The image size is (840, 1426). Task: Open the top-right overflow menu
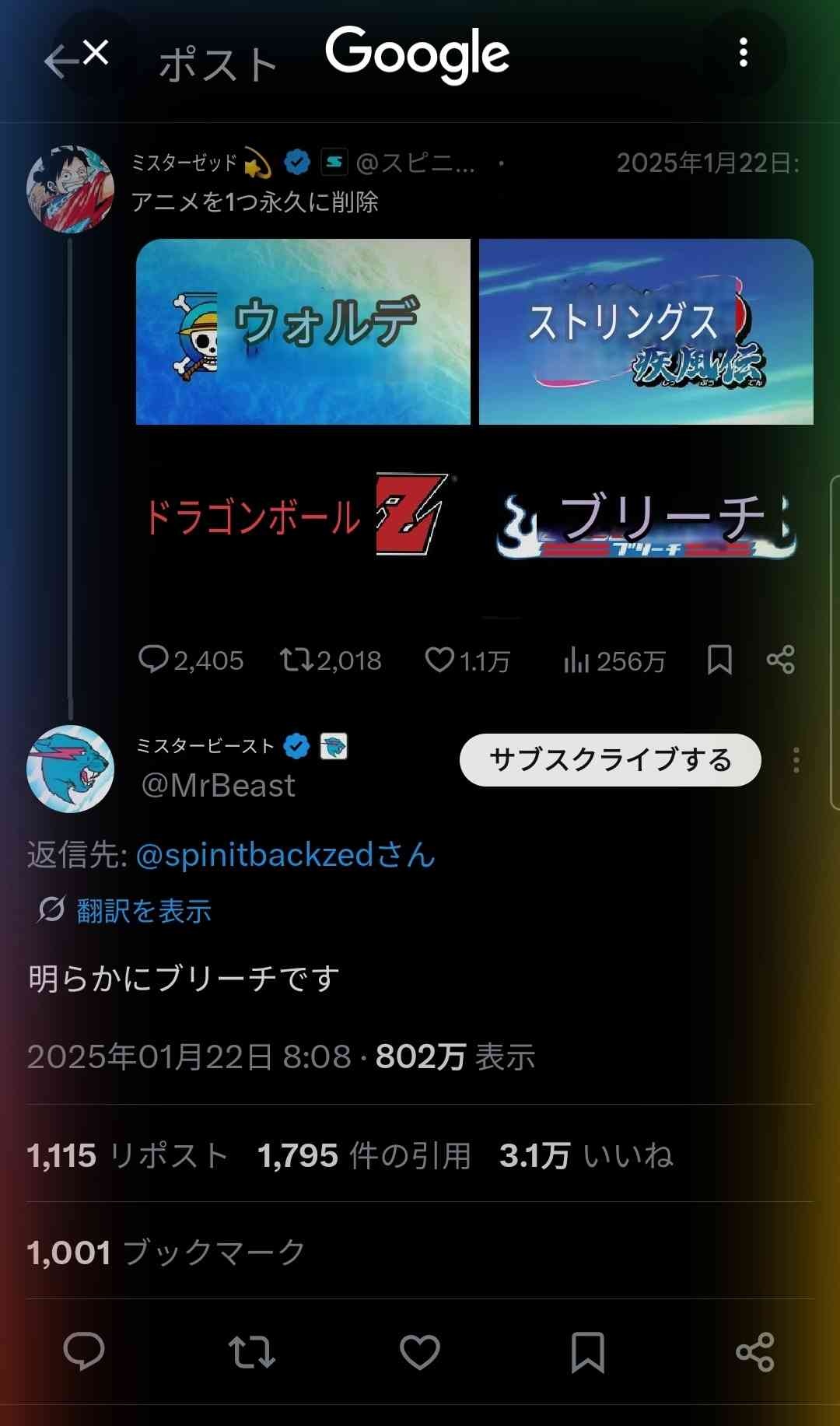pos(743,53)
